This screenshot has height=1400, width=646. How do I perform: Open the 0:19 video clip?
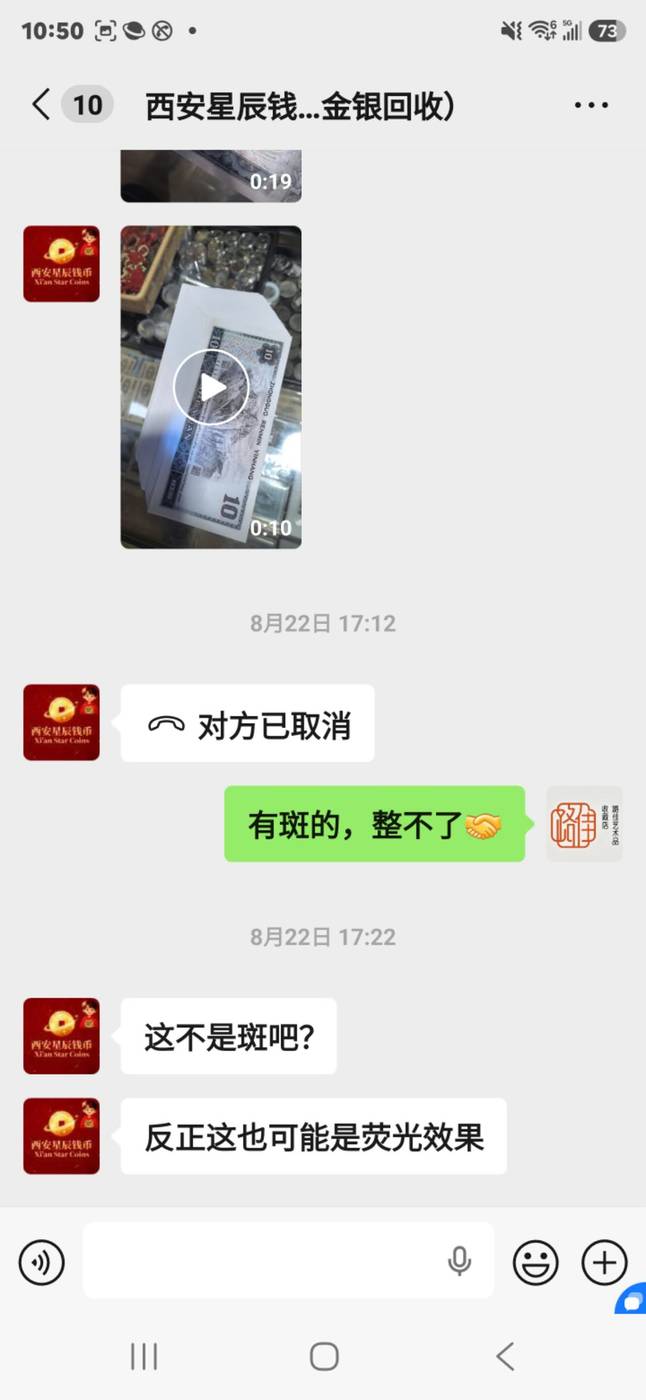tap(211, 176)
